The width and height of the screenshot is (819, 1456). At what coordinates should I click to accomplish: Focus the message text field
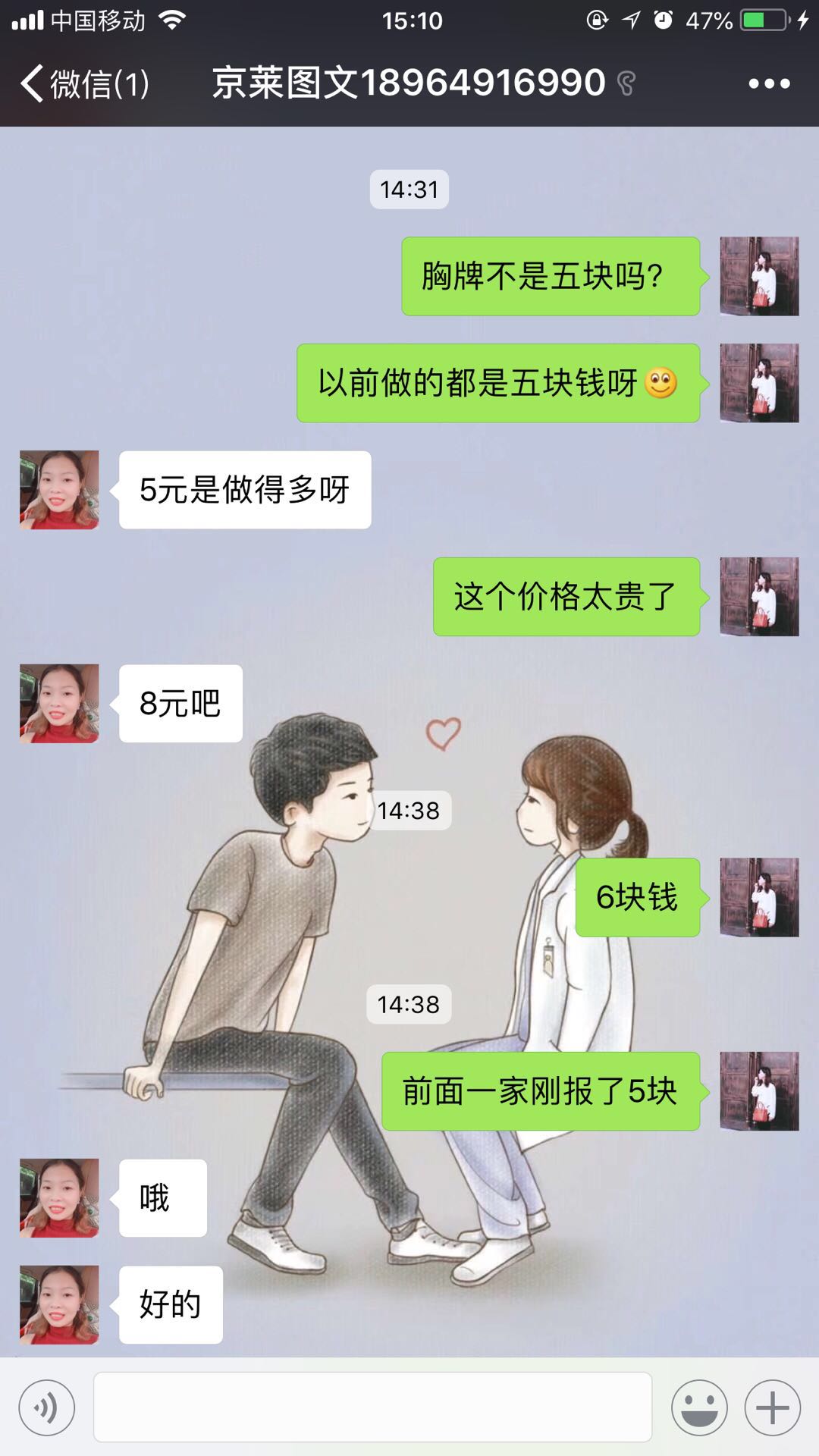[372, 1407]
